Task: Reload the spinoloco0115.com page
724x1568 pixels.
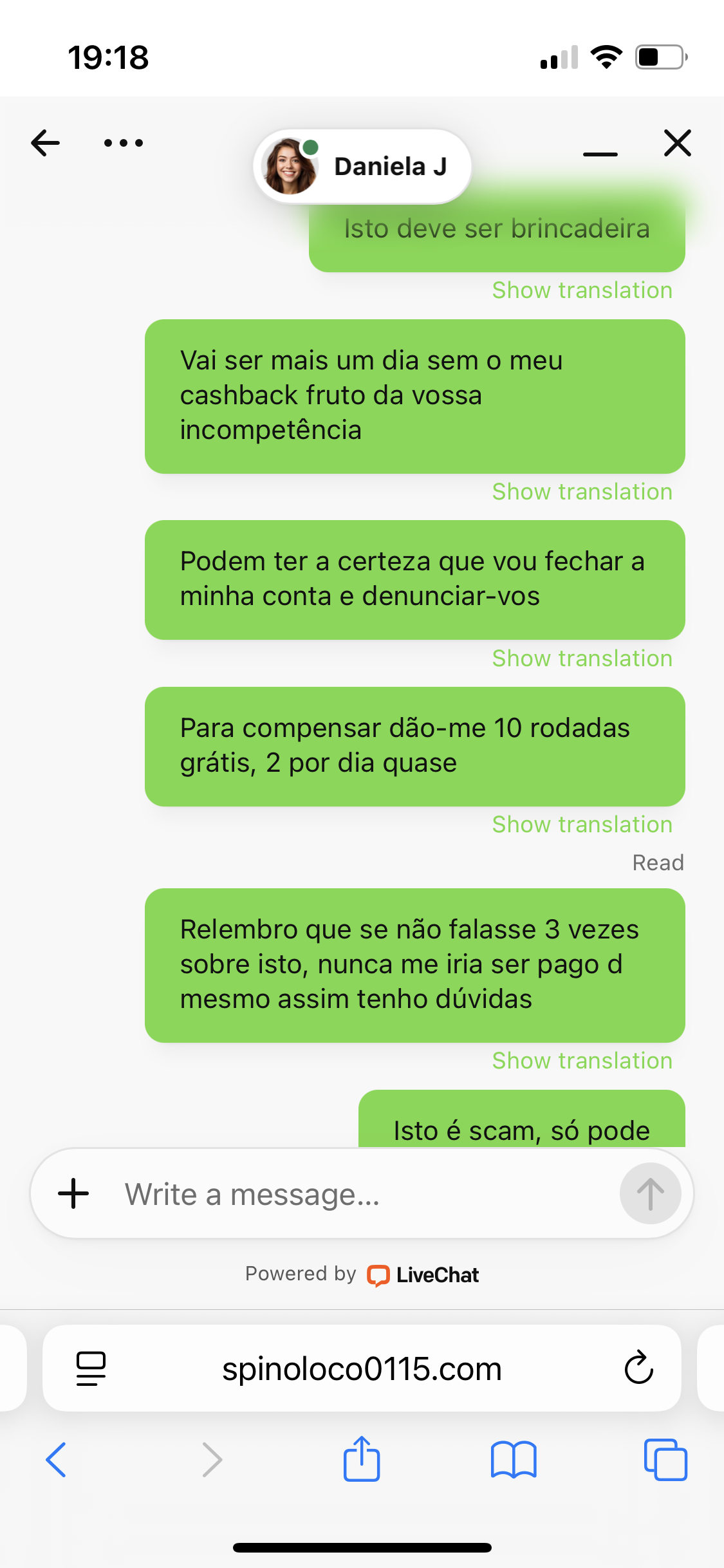Action: click(x=638, y=1368)
